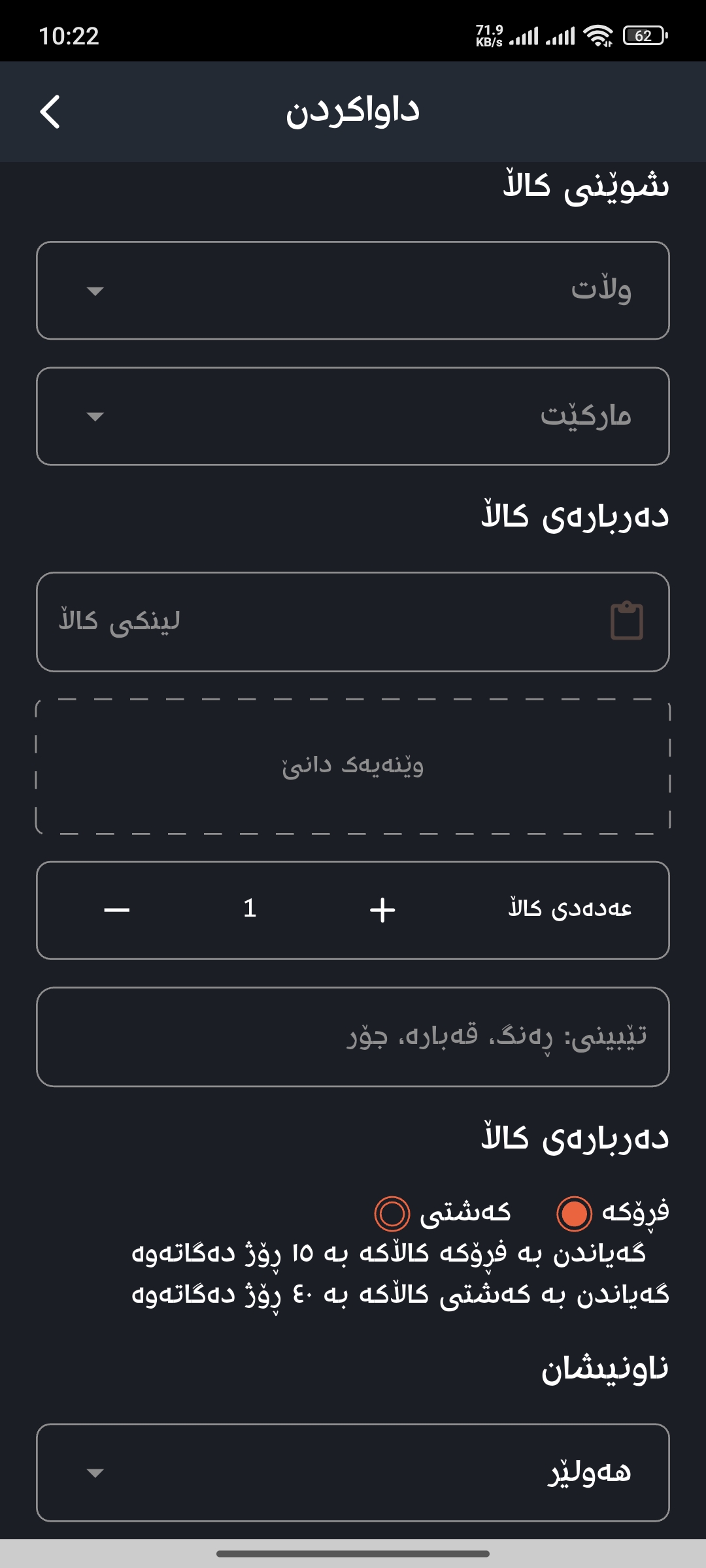This screenshot has width=706, height=1568.
Task: Expand the مارکێت market dropdown
Action: click(353, 416)
